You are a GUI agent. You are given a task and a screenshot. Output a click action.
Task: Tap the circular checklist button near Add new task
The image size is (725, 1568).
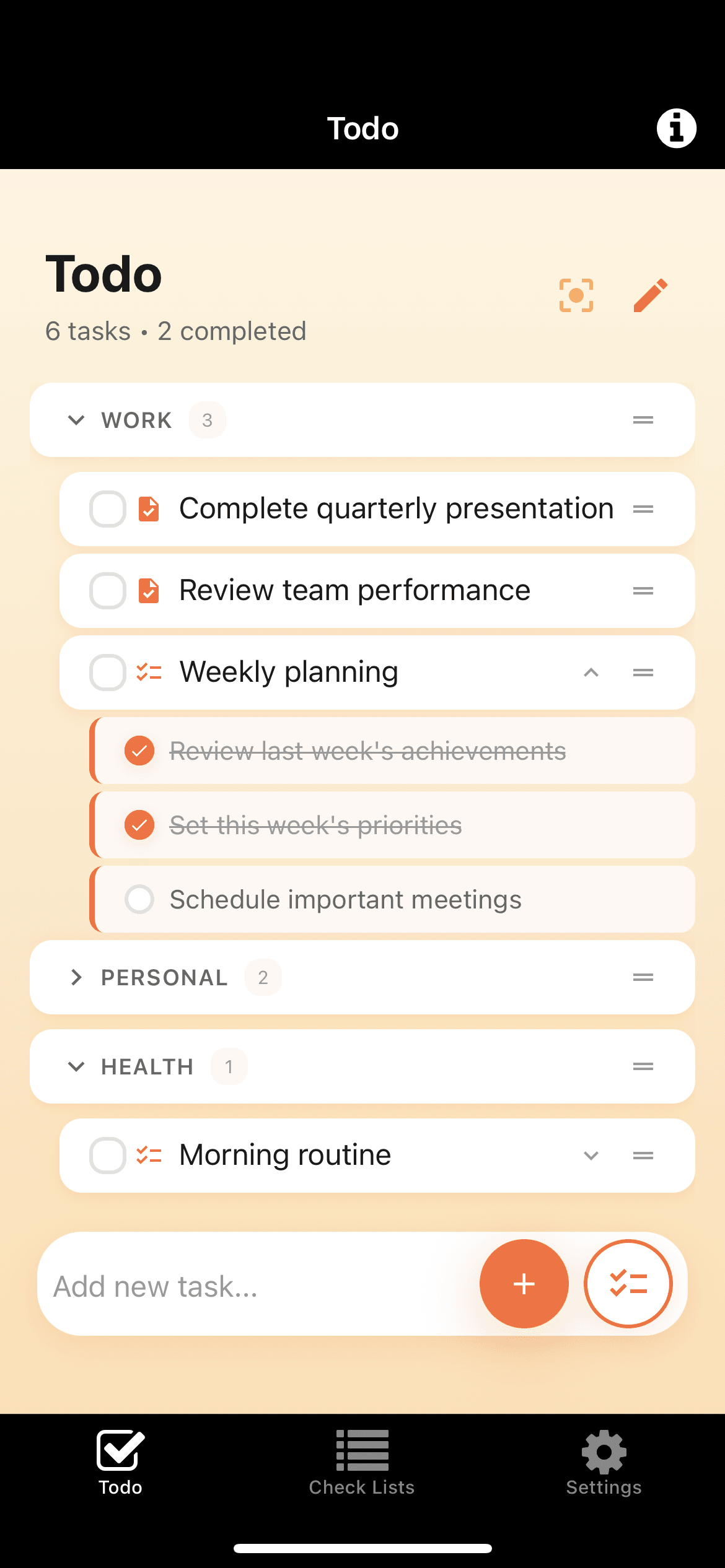(x=628, y=1284)
